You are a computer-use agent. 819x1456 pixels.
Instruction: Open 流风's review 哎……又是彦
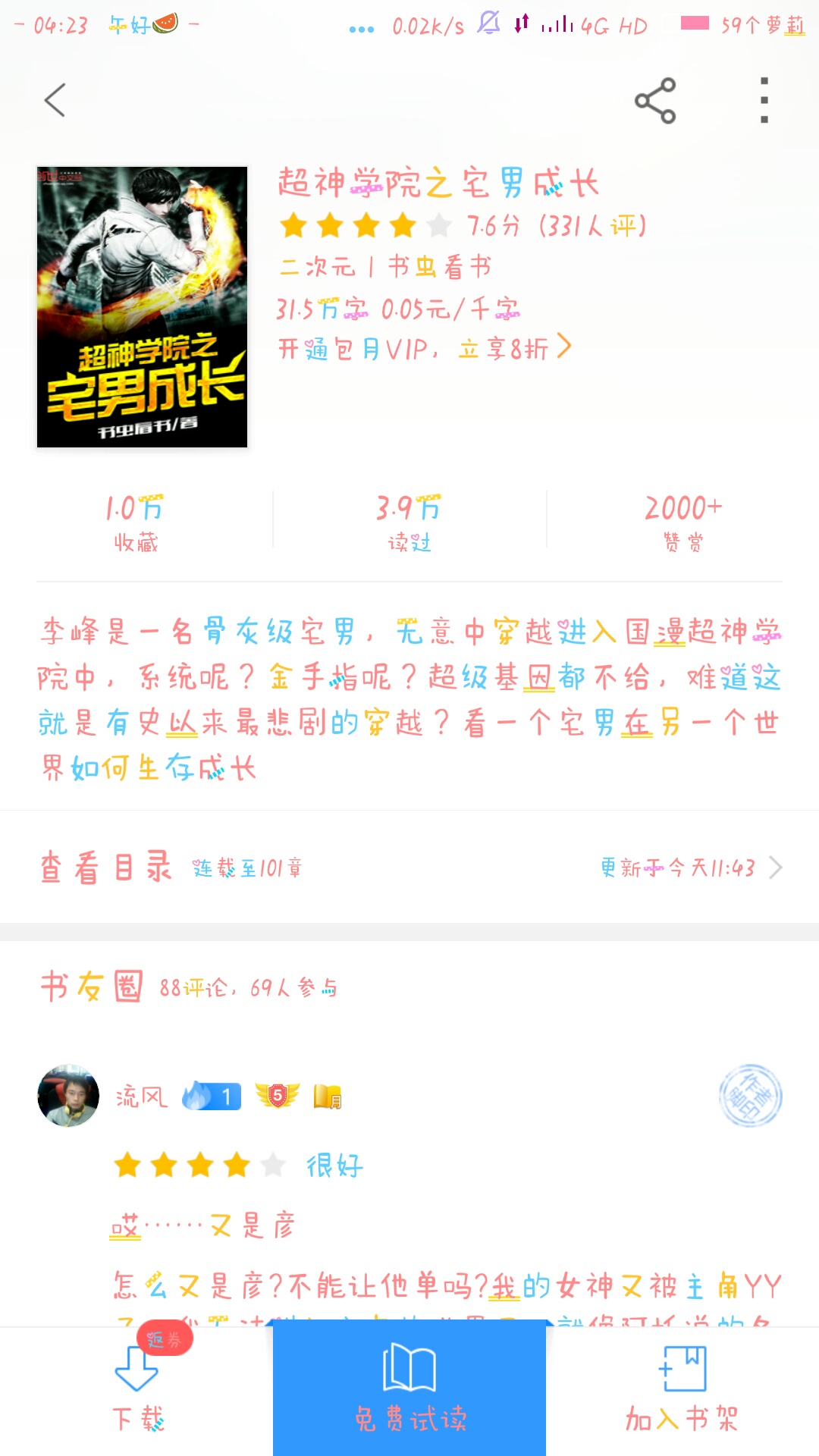202,1225
